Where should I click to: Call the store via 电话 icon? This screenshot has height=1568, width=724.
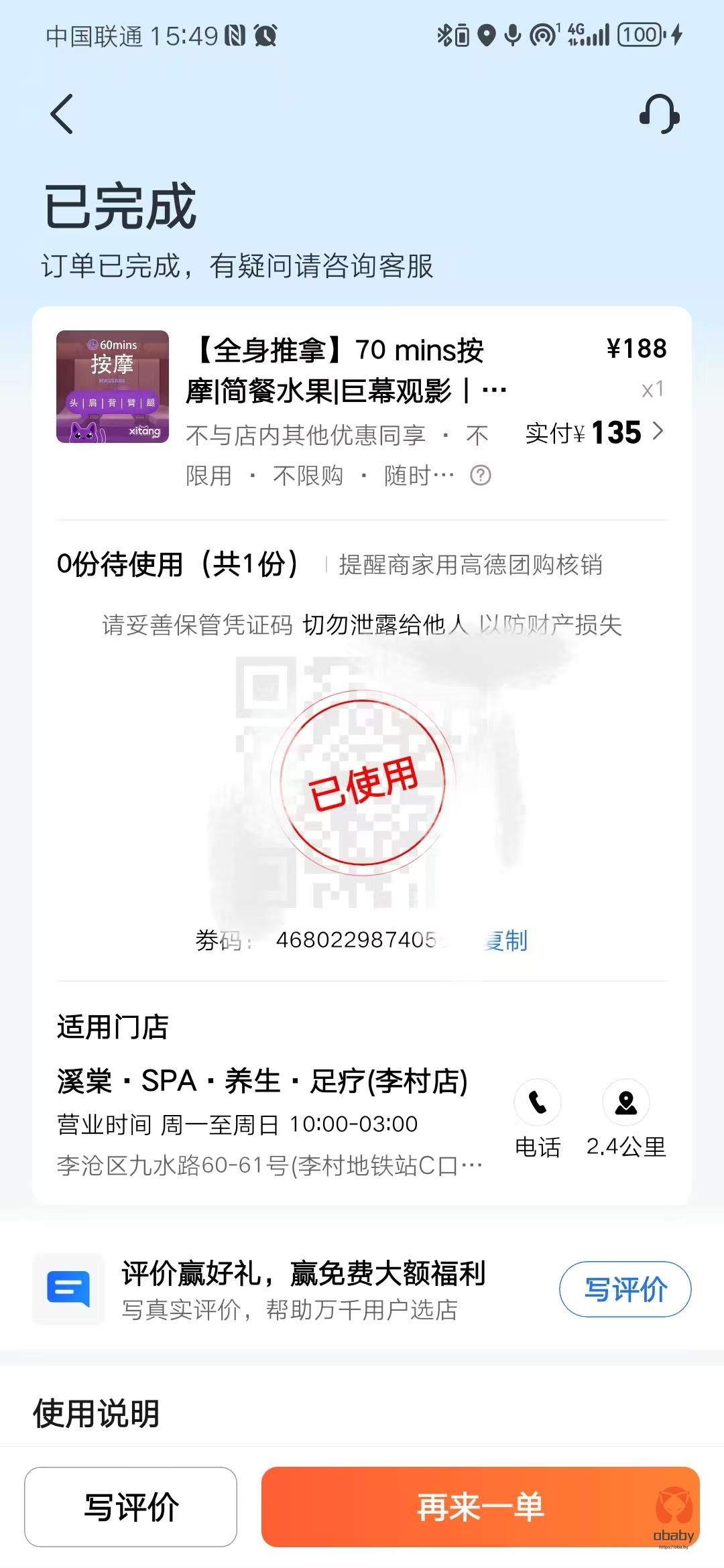(x=538, y=1104)
